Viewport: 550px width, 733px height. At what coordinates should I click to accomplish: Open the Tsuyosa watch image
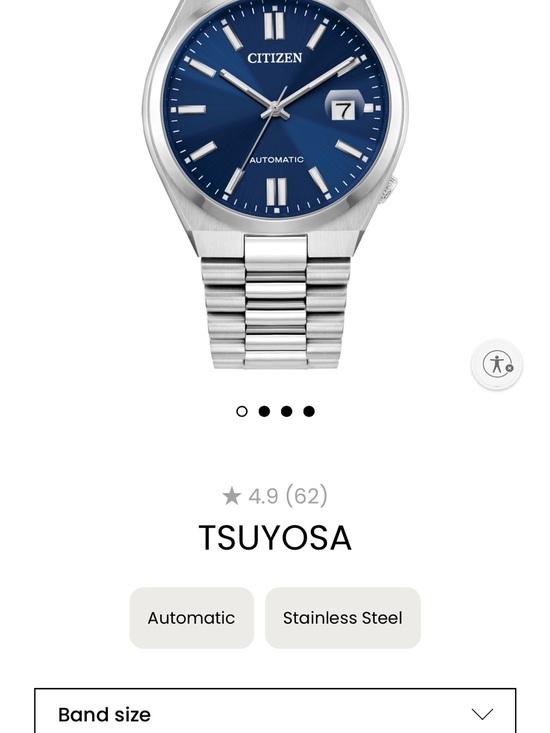pyautogui.click(x=275, y=185)
